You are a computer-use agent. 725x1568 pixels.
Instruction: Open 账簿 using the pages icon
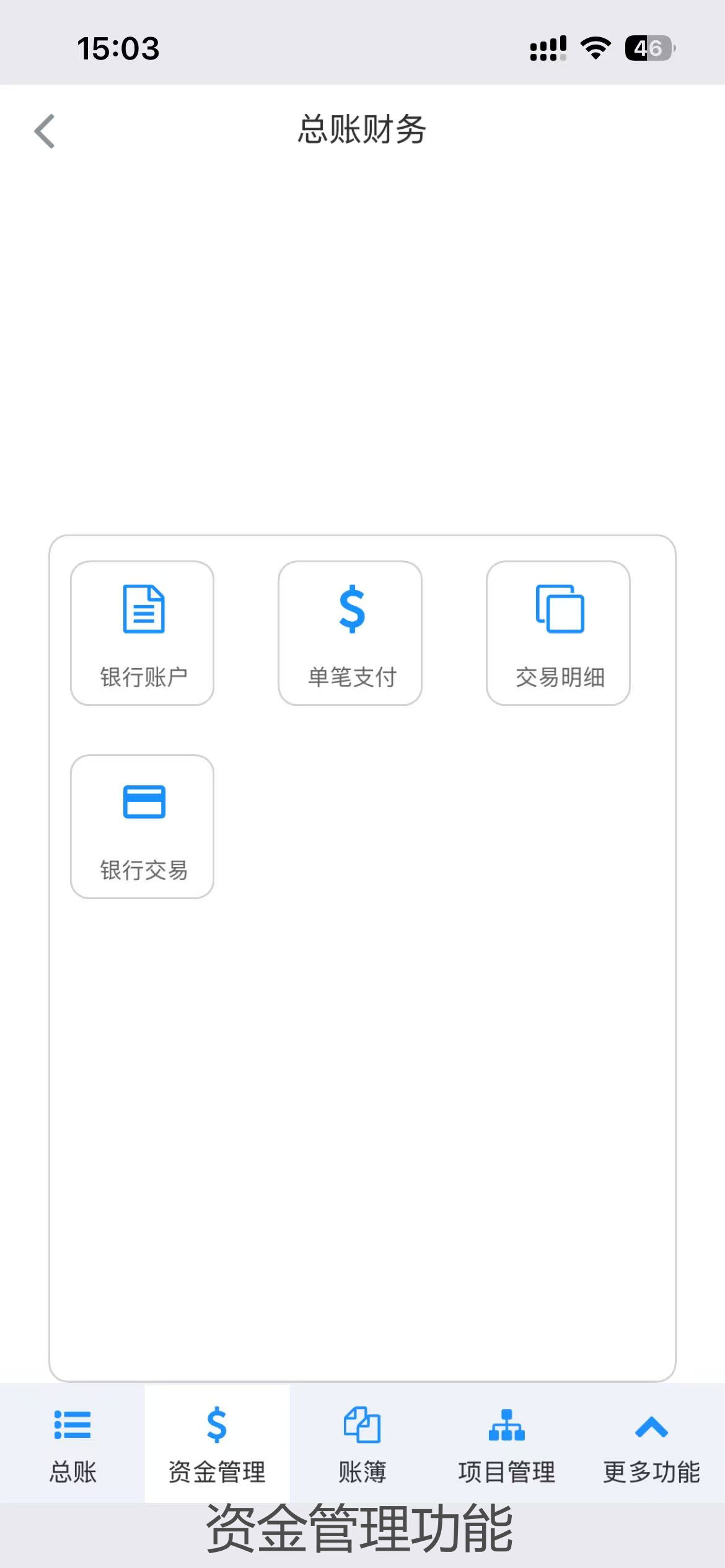click(362, 1431)
